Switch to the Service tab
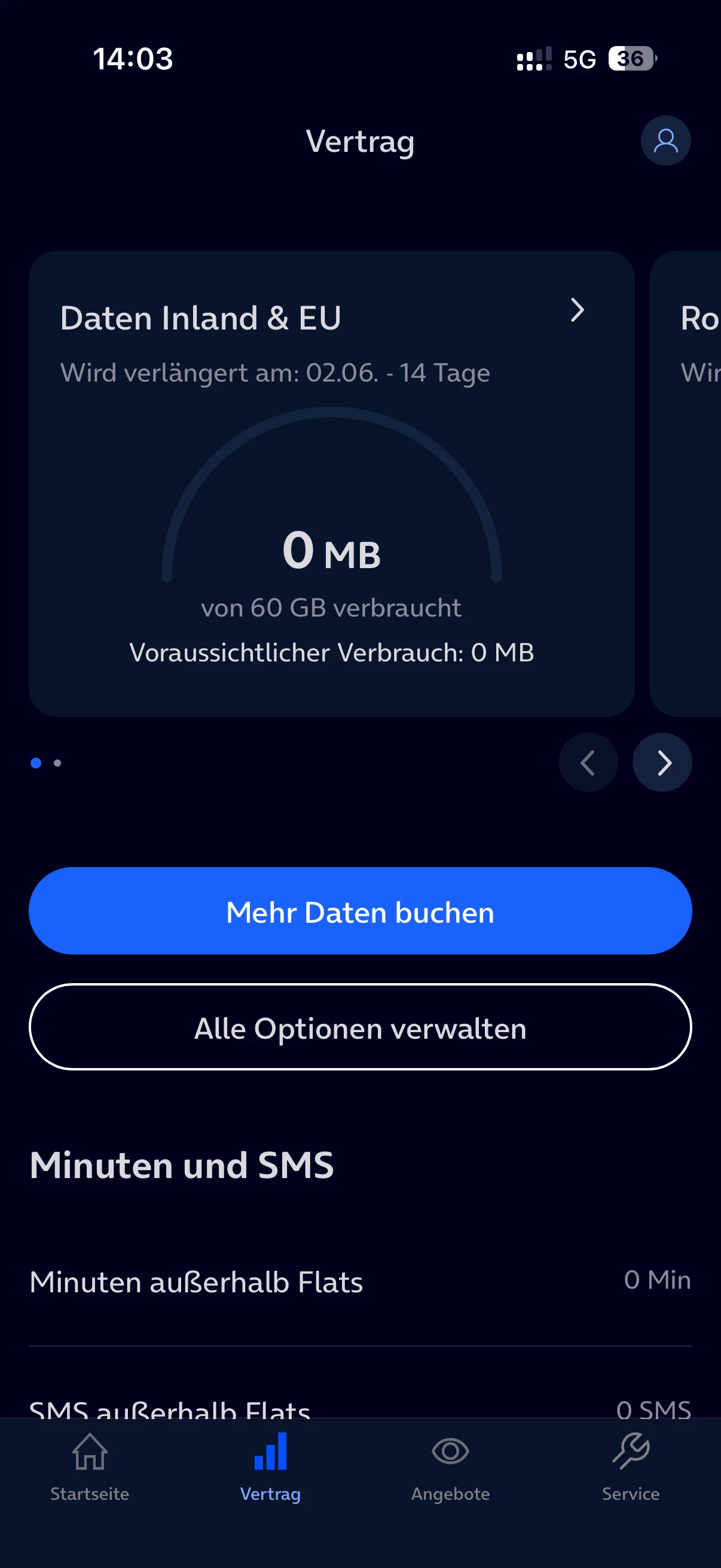Viewport: 721px width, 1568px height. point(631,1467)
